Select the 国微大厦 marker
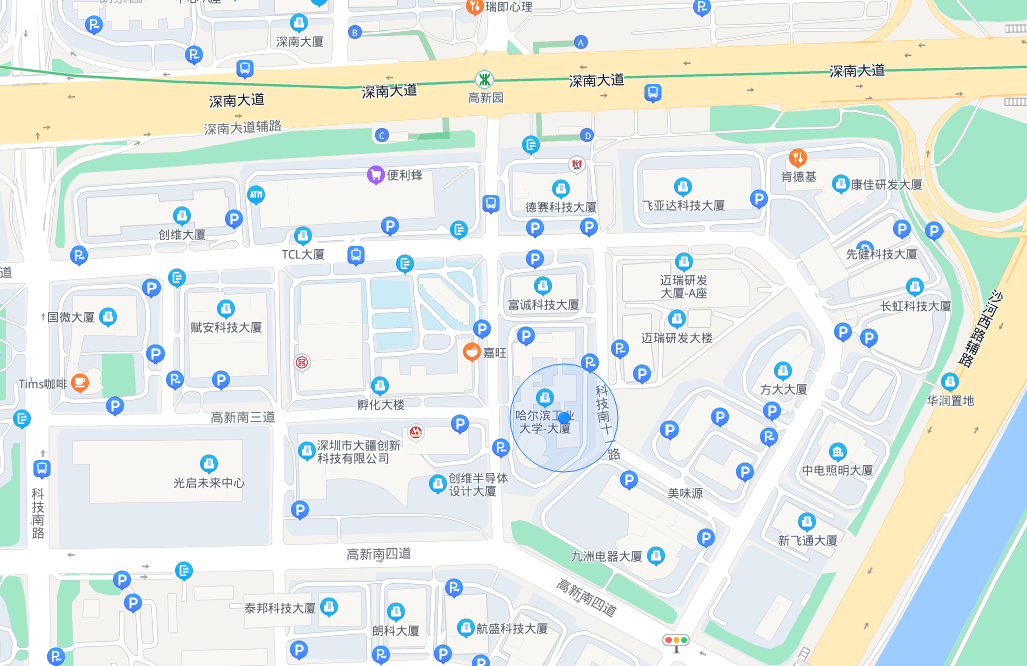The height and width of the screenshot is (666, 1027). pyautogui.click(x=108, y=317)
